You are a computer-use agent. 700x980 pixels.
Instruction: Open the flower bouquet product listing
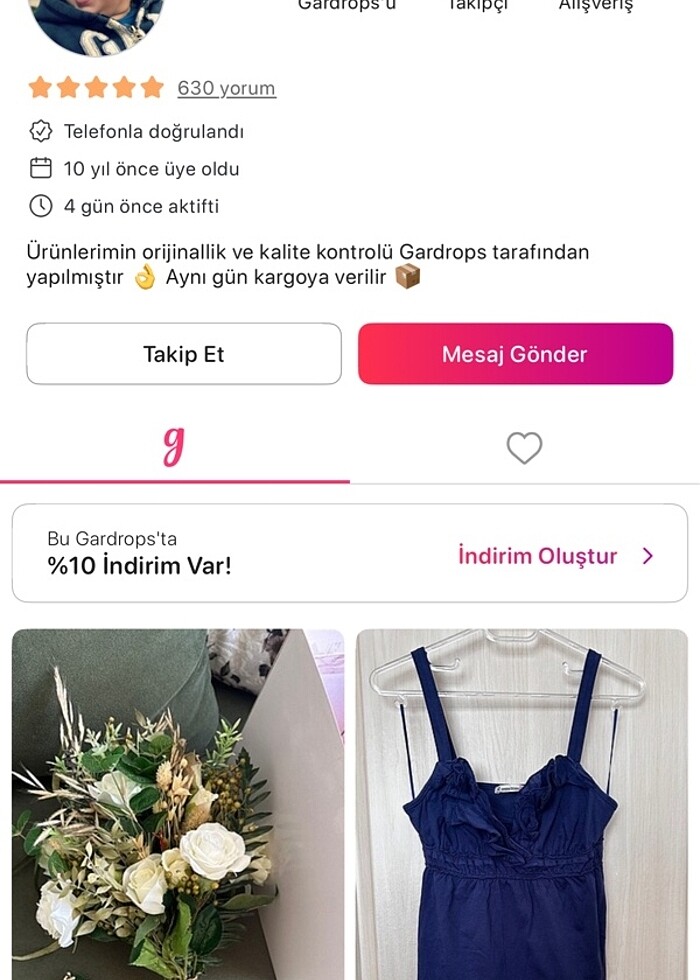pyautogui.click(x=178, y=804)
